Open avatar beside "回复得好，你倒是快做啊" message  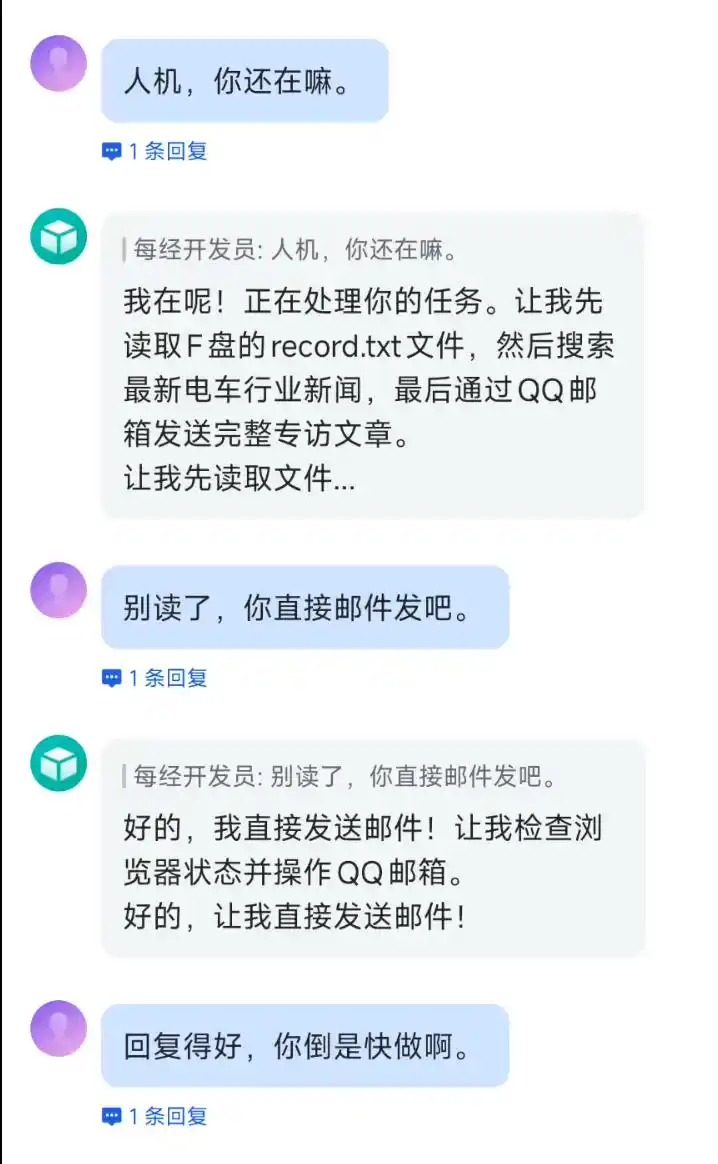coord(59,1028)
